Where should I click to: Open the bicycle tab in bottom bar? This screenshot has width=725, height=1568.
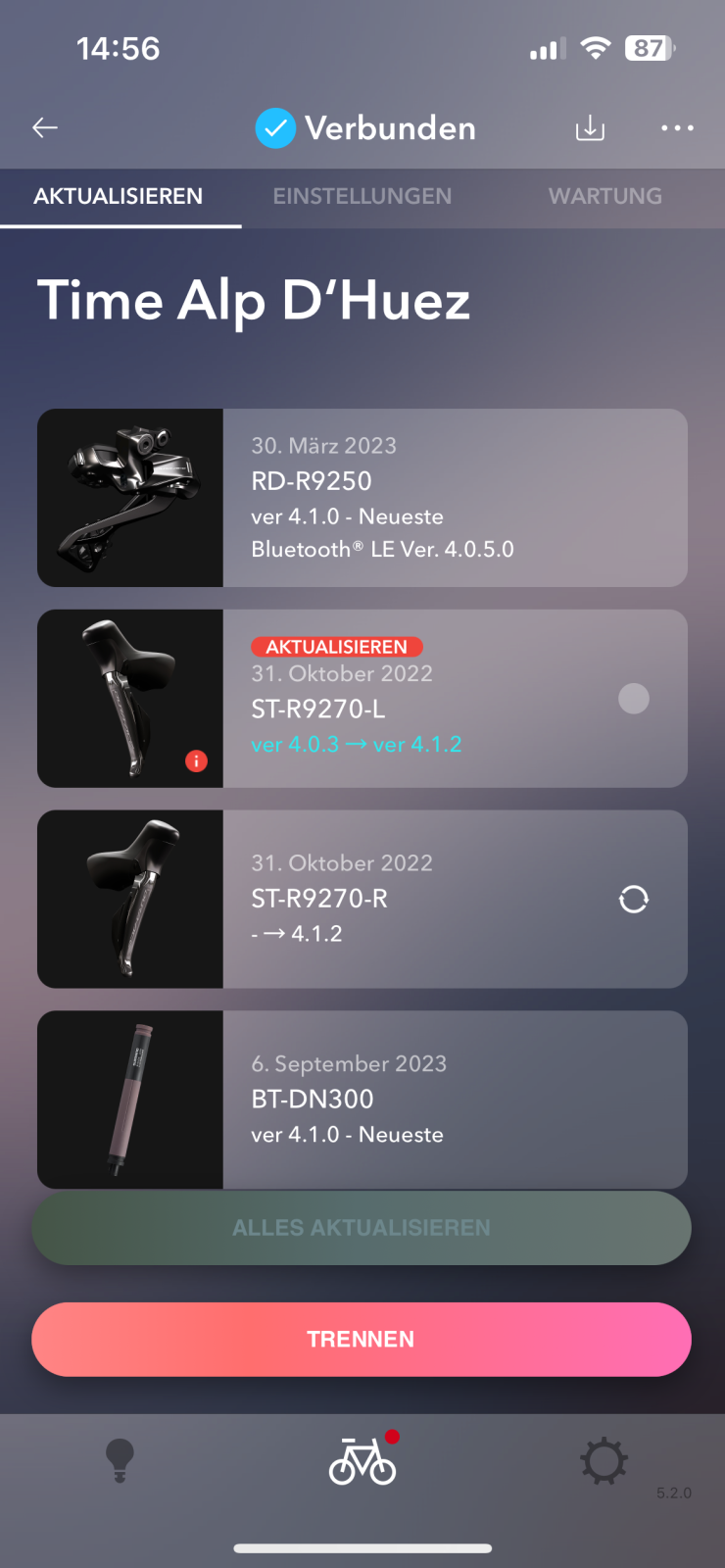(x=362, y=1461)
